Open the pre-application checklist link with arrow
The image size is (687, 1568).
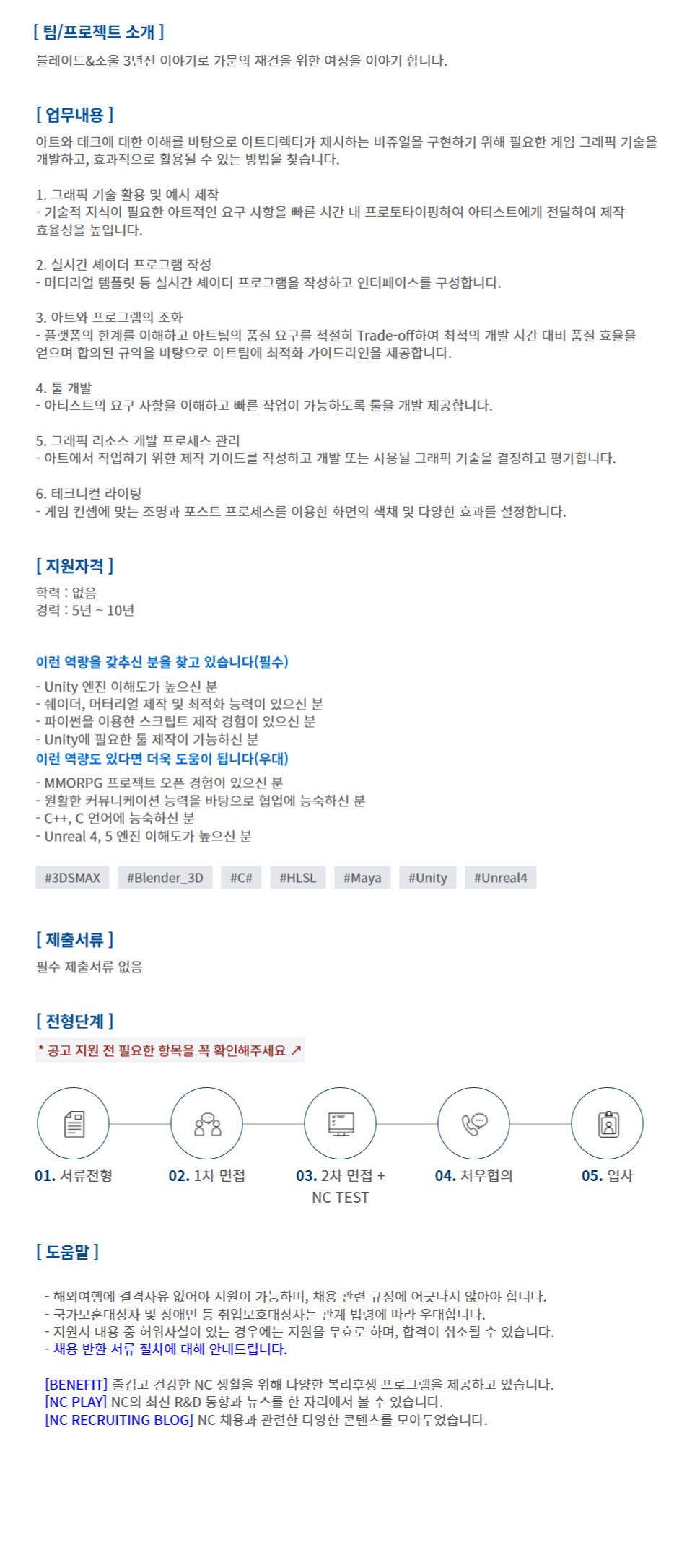[x=170, y=1050]
